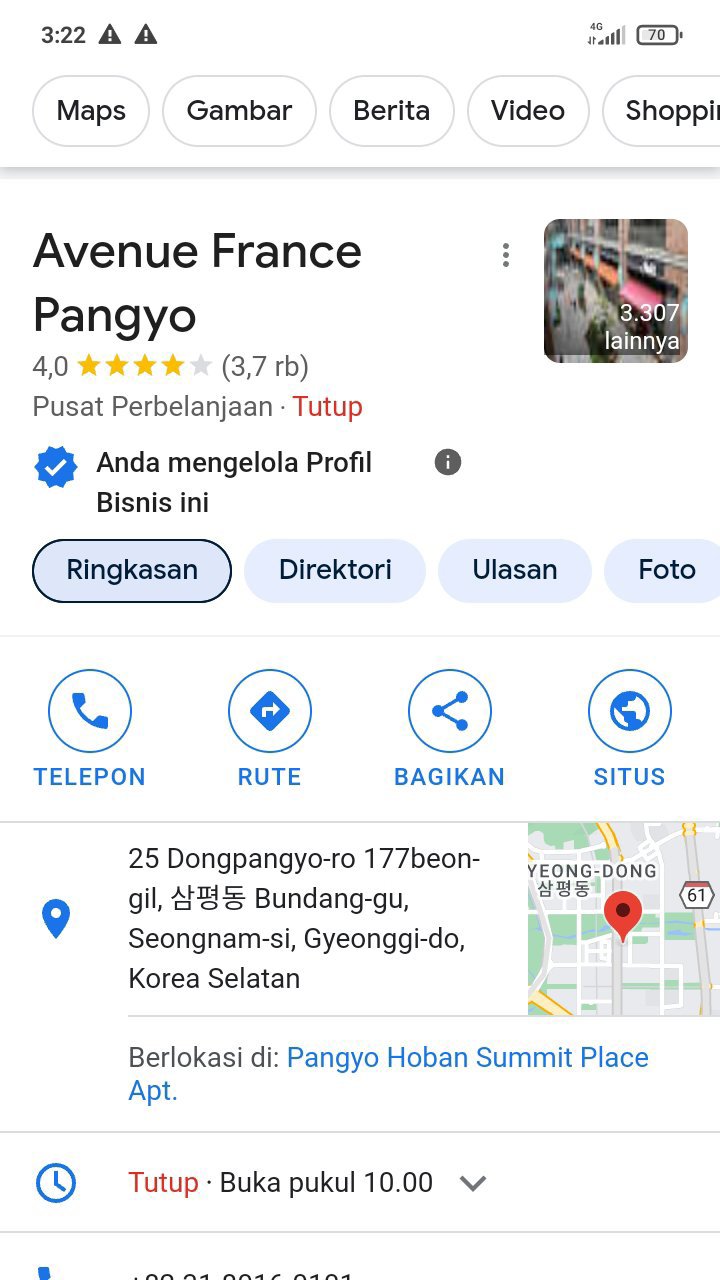The width and height of the screenshot is (720, 1280).
Task: View the 3.307 lainnya photos thumbnail
Action: [615, 291]
